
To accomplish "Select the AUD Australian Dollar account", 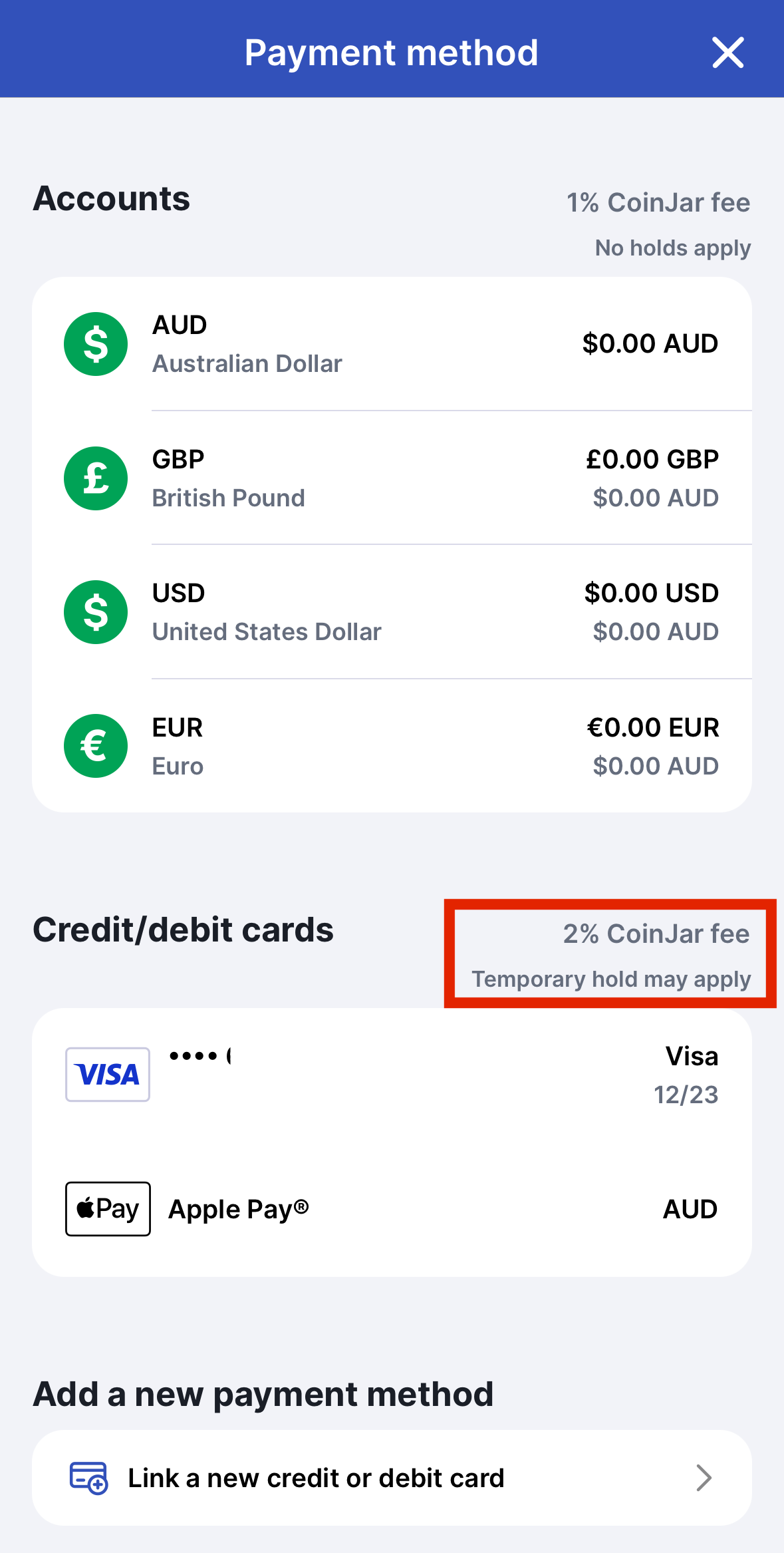I will click(392, 344).
